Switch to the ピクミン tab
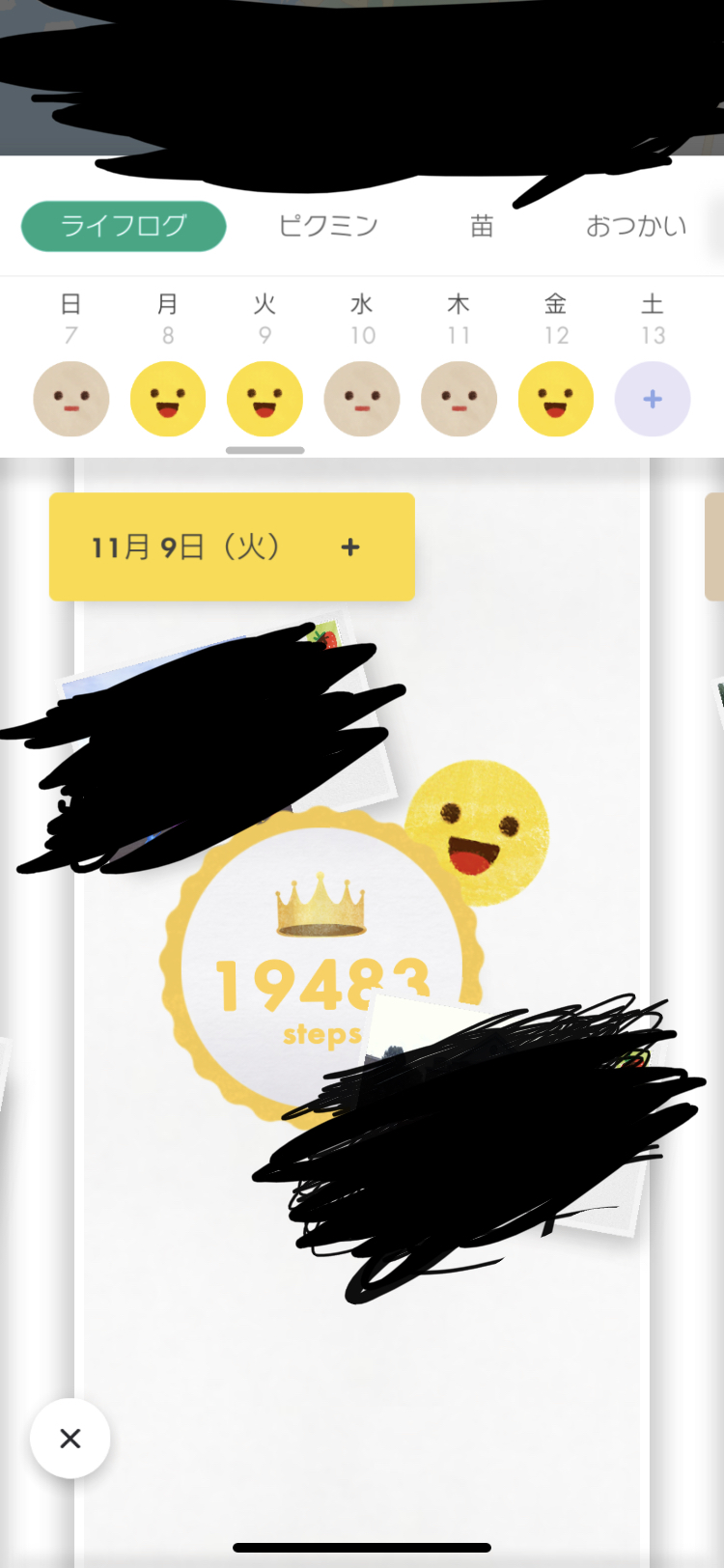This screenshot has height=1568, width=724. 327,226
